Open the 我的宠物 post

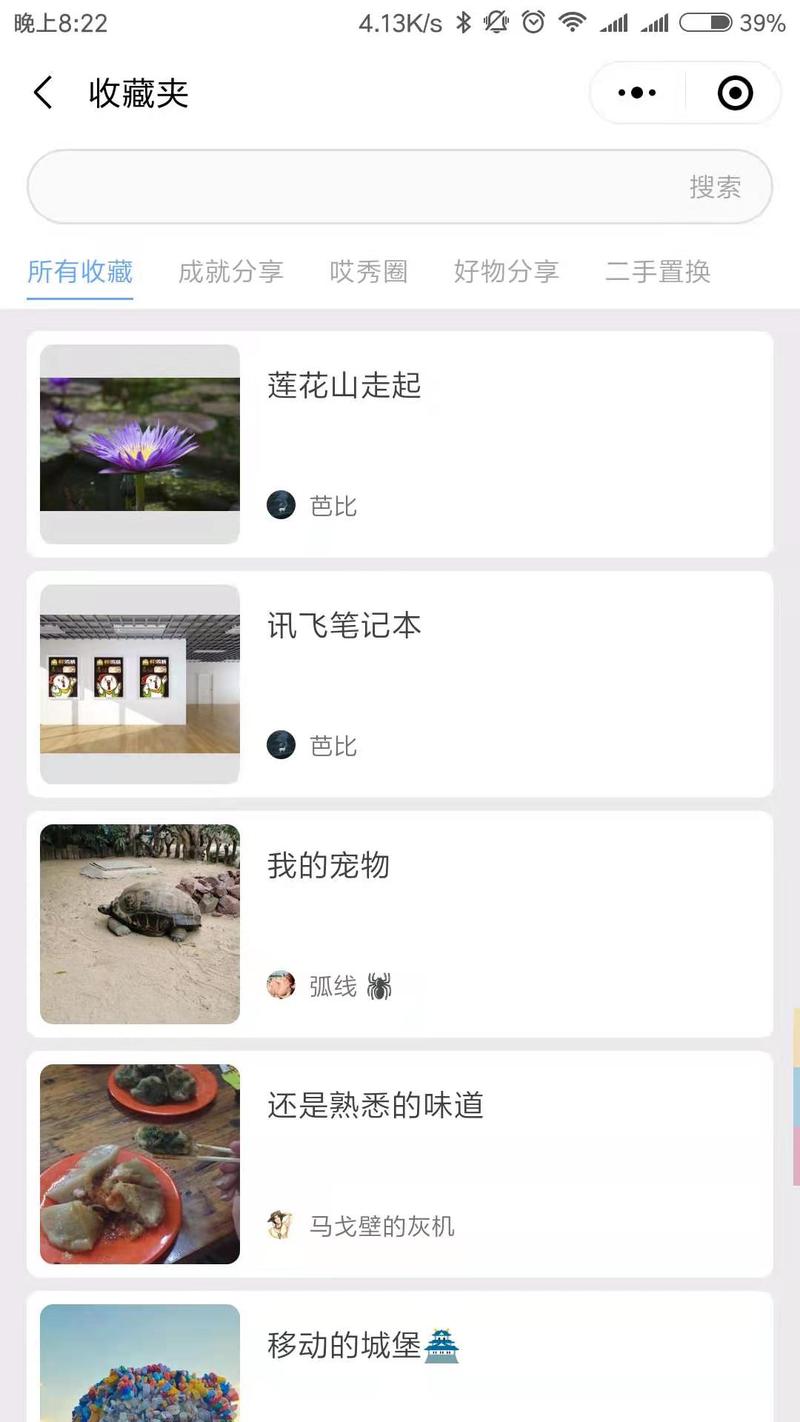400,924
